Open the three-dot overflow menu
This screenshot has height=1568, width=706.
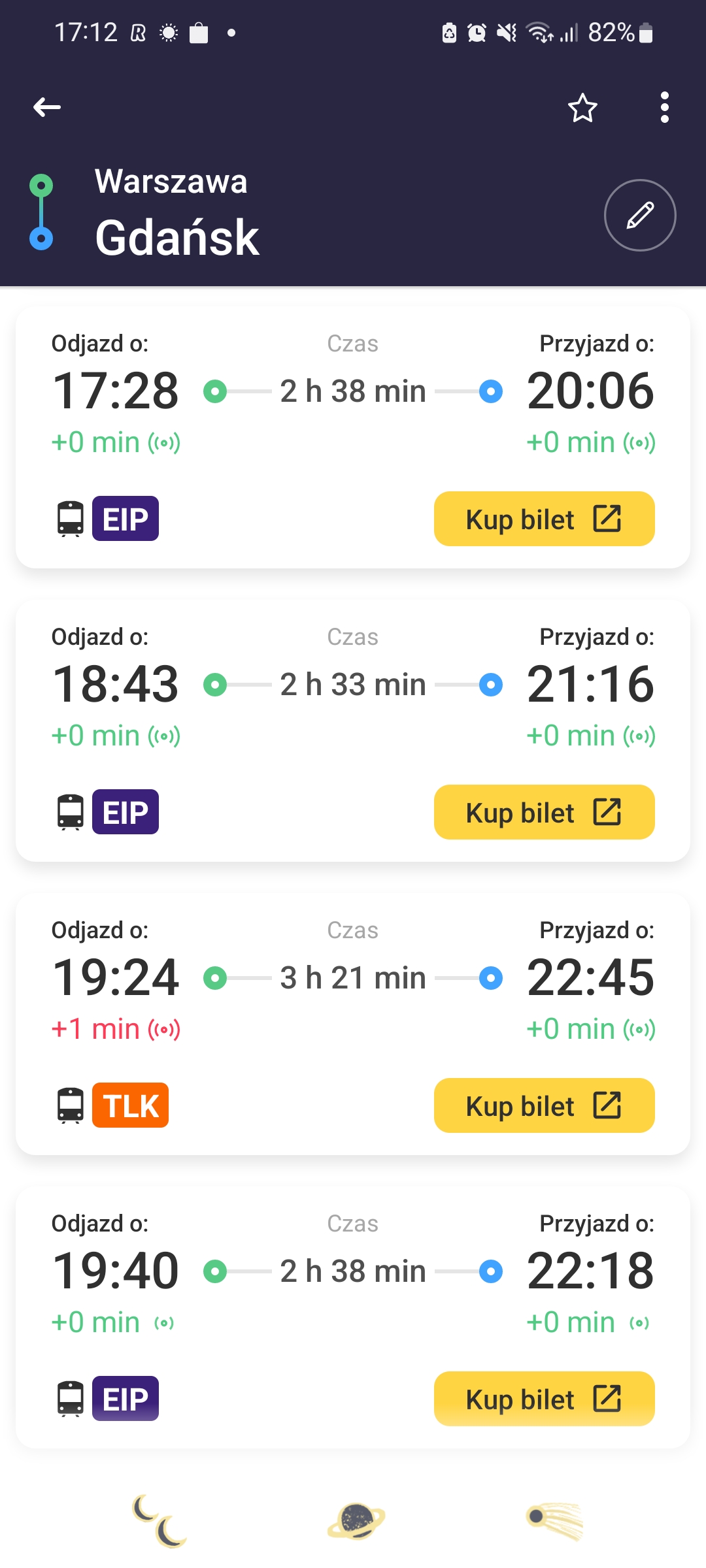point(664,107)
